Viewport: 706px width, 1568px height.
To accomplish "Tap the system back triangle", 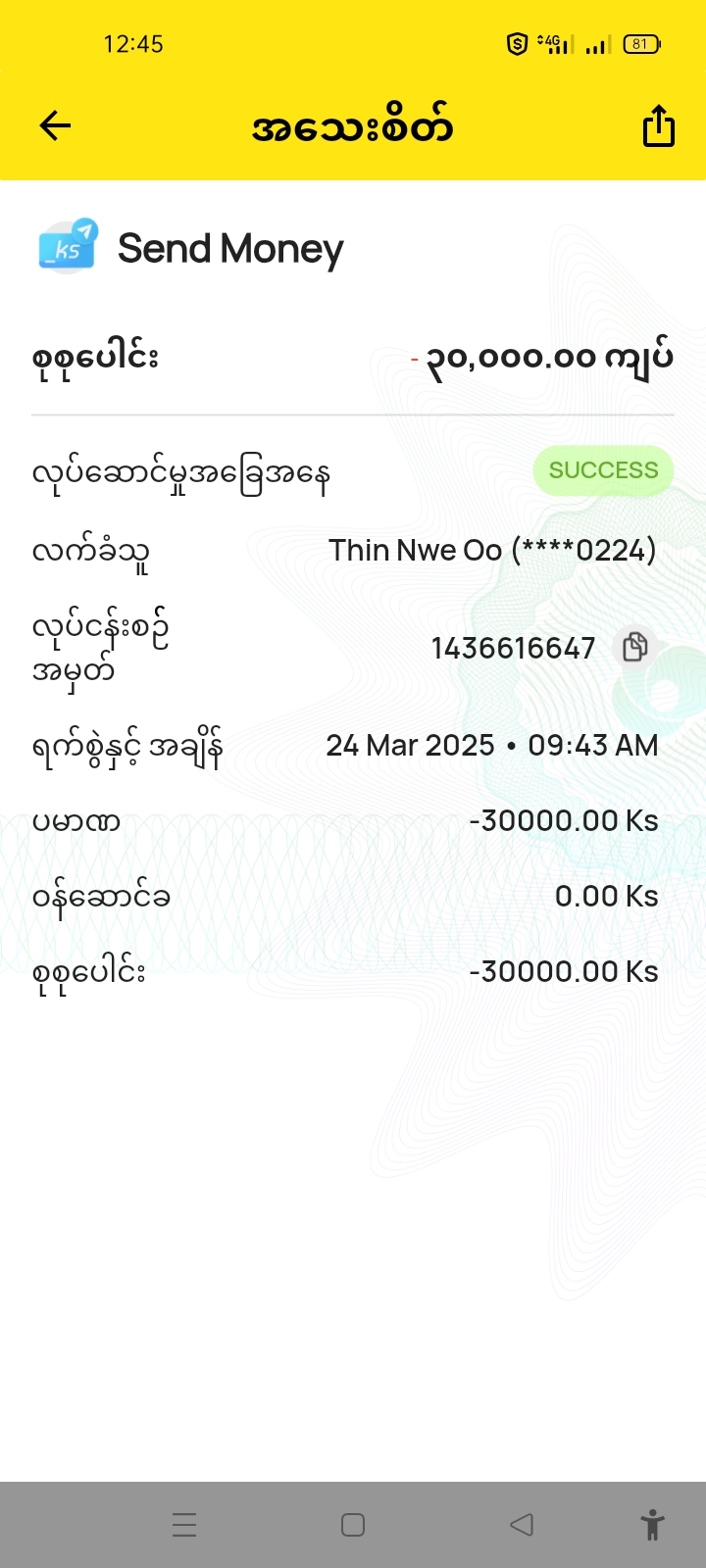I will (x=522, y=1525).
